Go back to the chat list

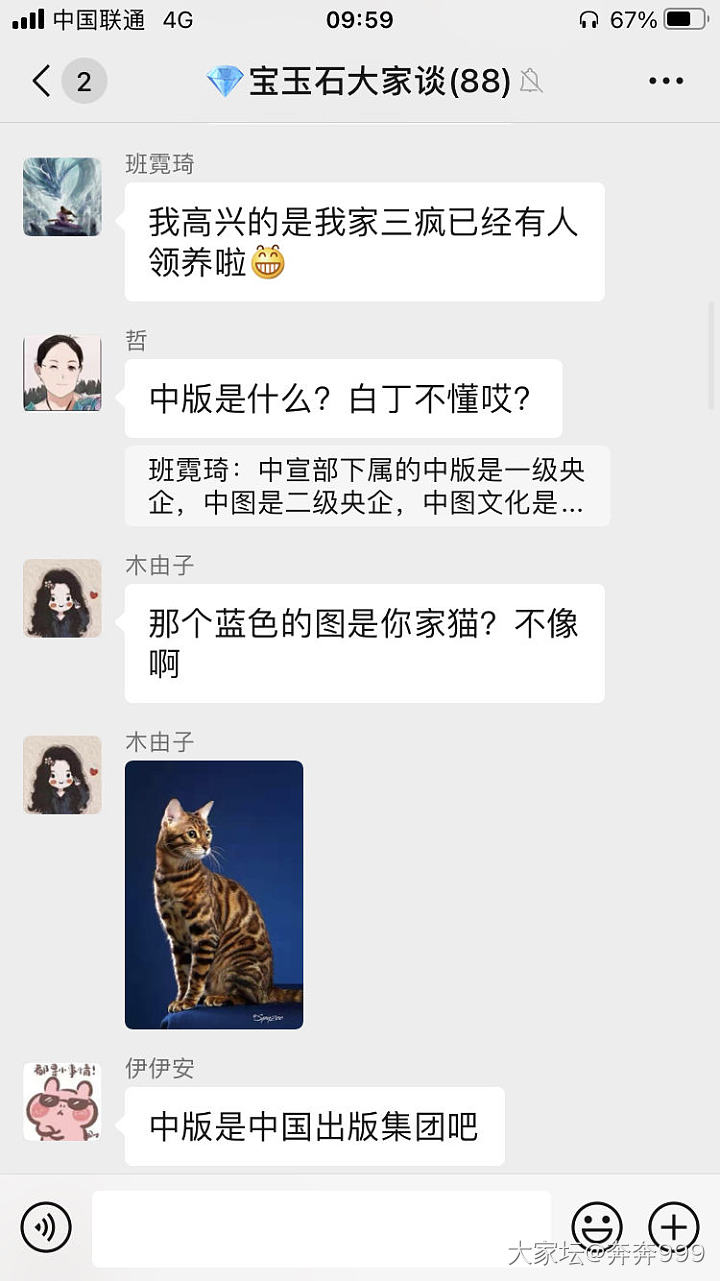click(x=42, y=81)
